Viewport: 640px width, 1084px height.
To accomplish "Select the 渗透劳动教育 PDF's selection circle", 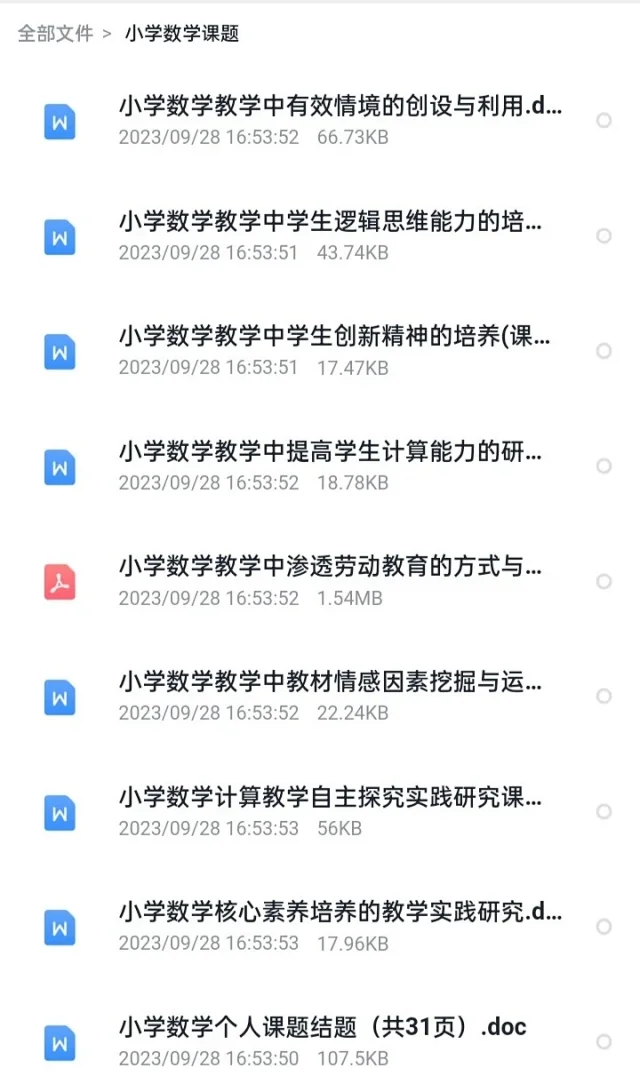I will point(604,581).
